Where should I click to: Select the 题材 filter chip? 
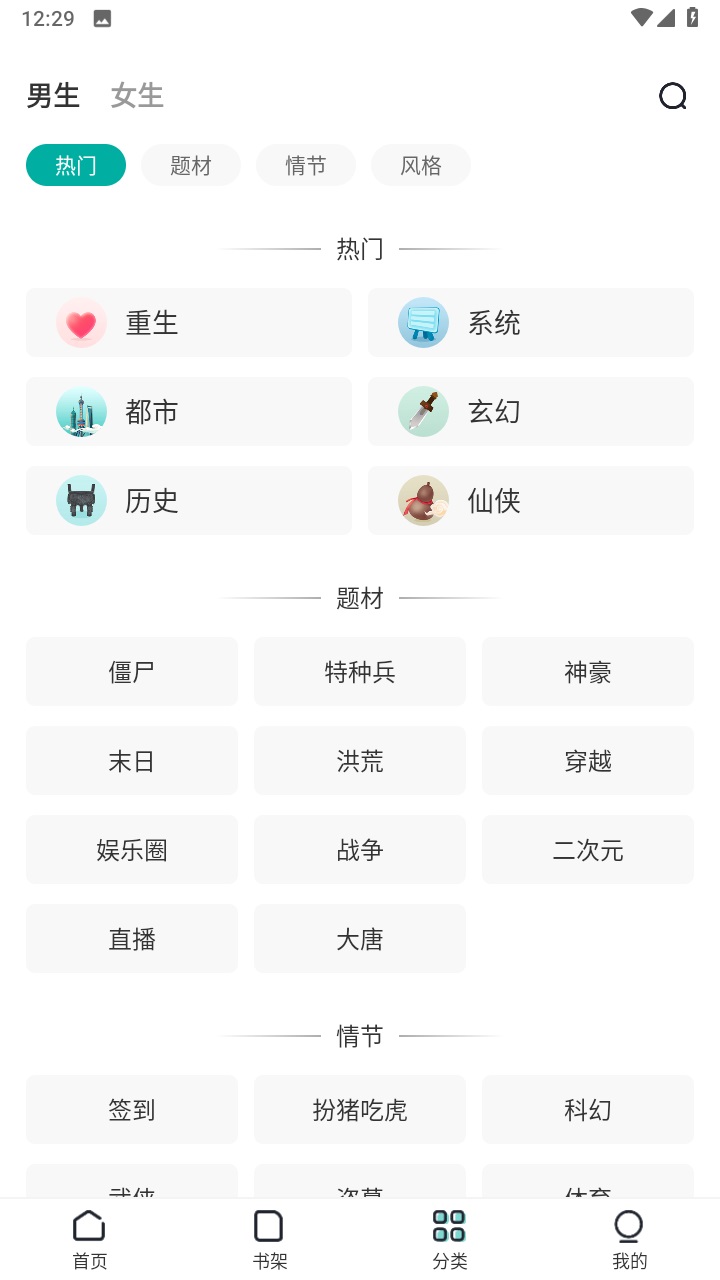click(190, 165)
